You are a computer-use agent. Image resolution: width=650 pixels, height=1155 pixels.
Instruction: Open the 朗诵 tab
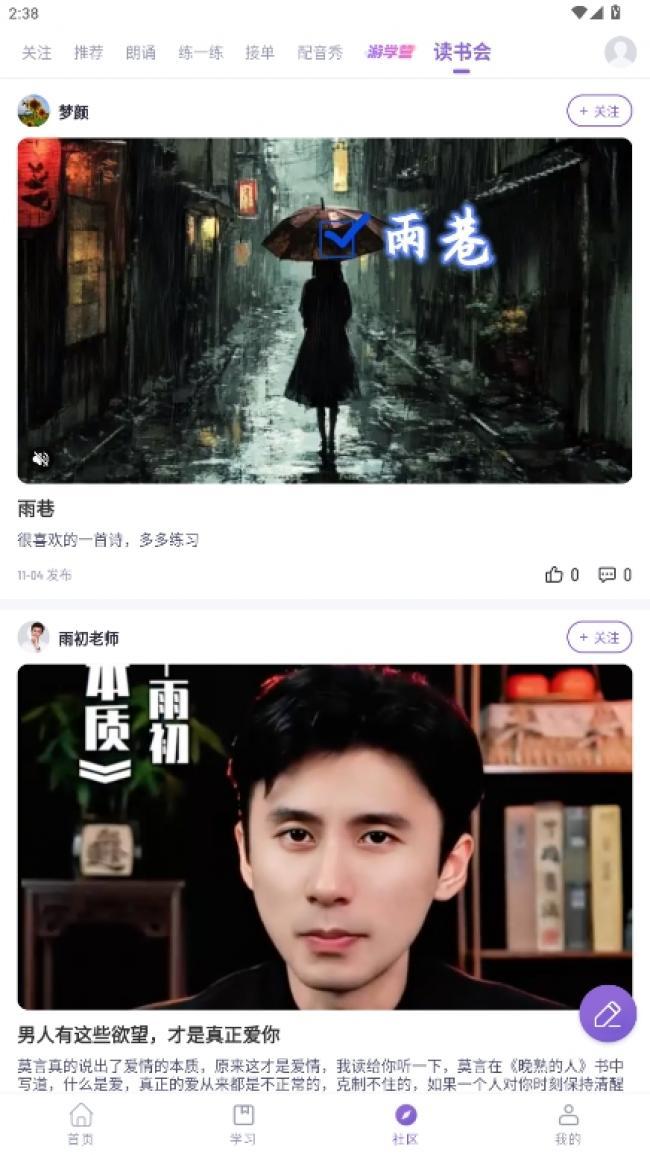click(140, 53)
